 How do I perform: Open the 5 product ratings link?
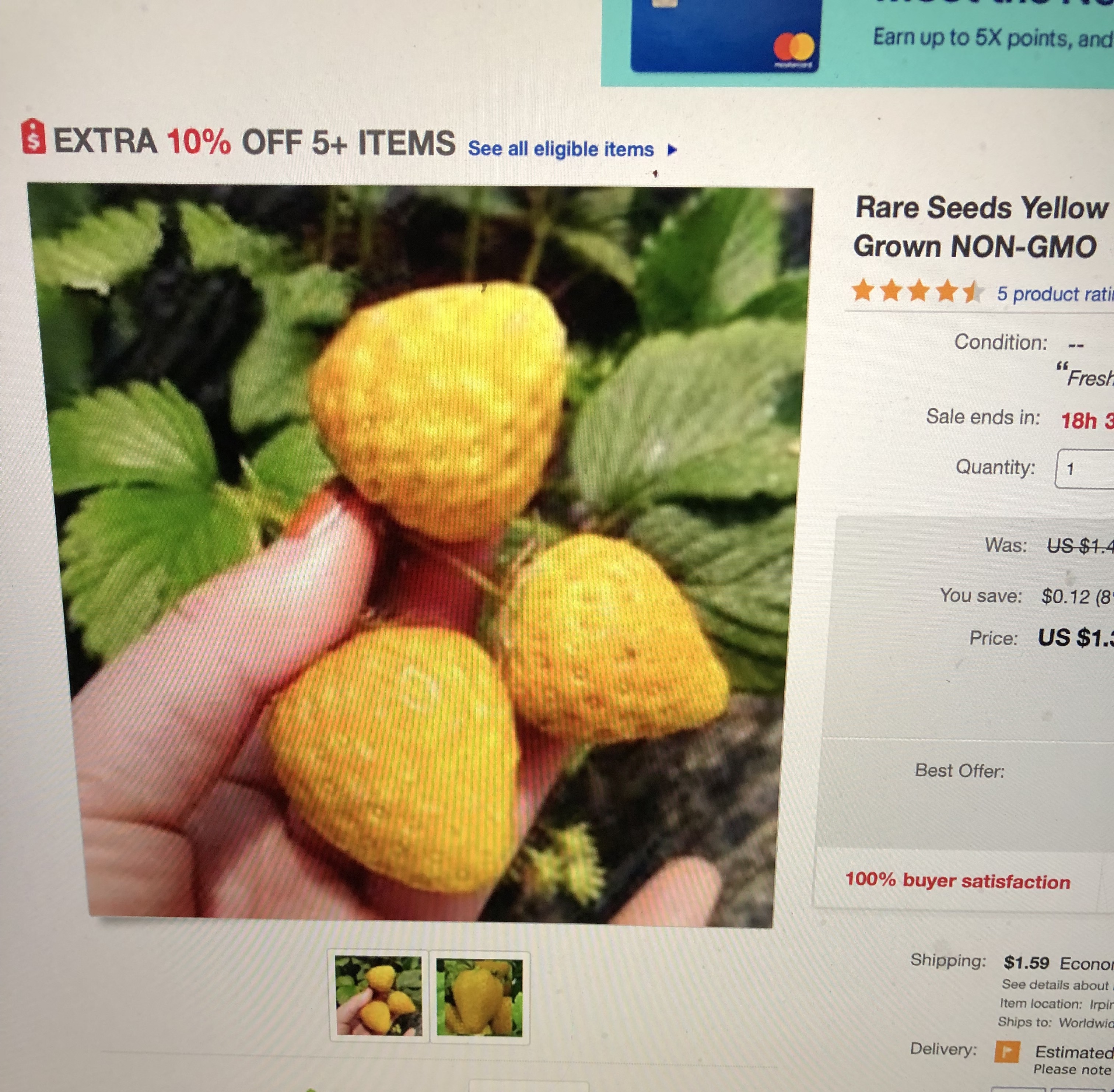point(1054,294)
